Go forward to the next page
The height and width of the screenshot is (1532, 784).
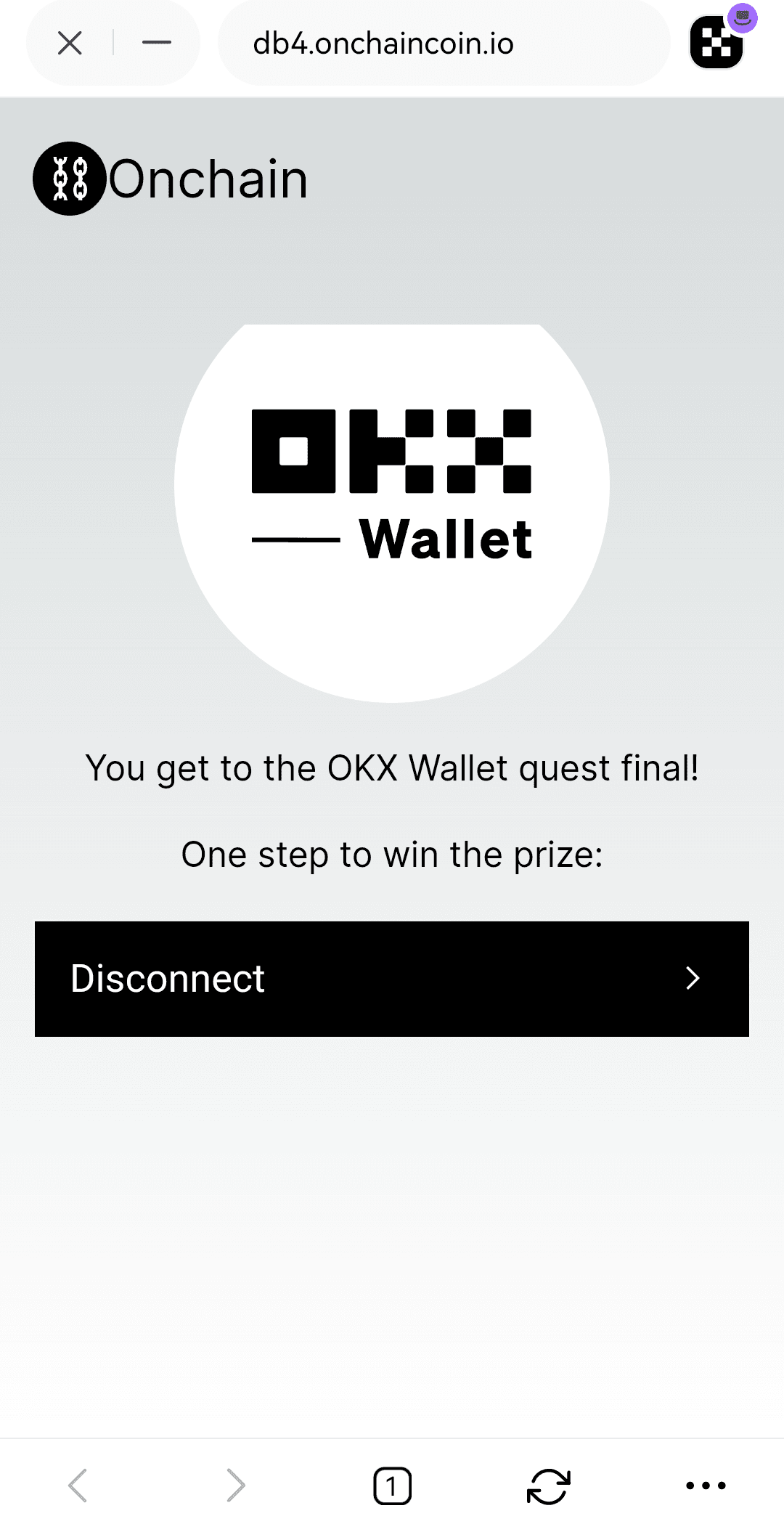pyautogui.click(x=235, y=1485)
